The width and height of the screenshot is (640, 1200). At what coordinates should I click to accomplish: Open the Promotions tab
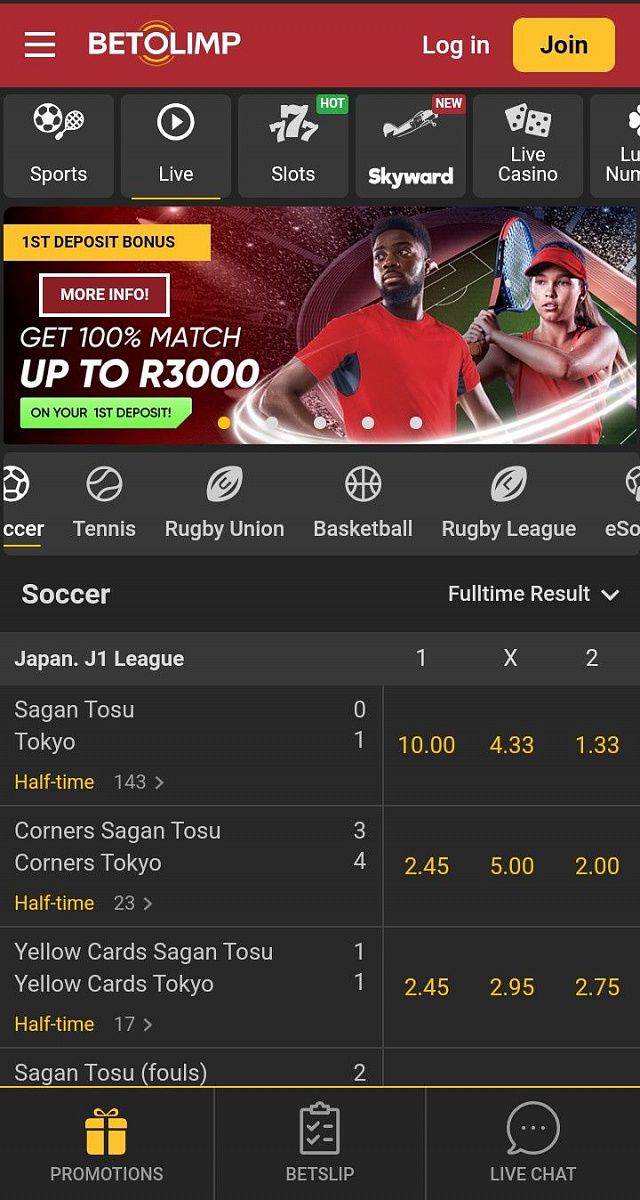pos(106,1144)
